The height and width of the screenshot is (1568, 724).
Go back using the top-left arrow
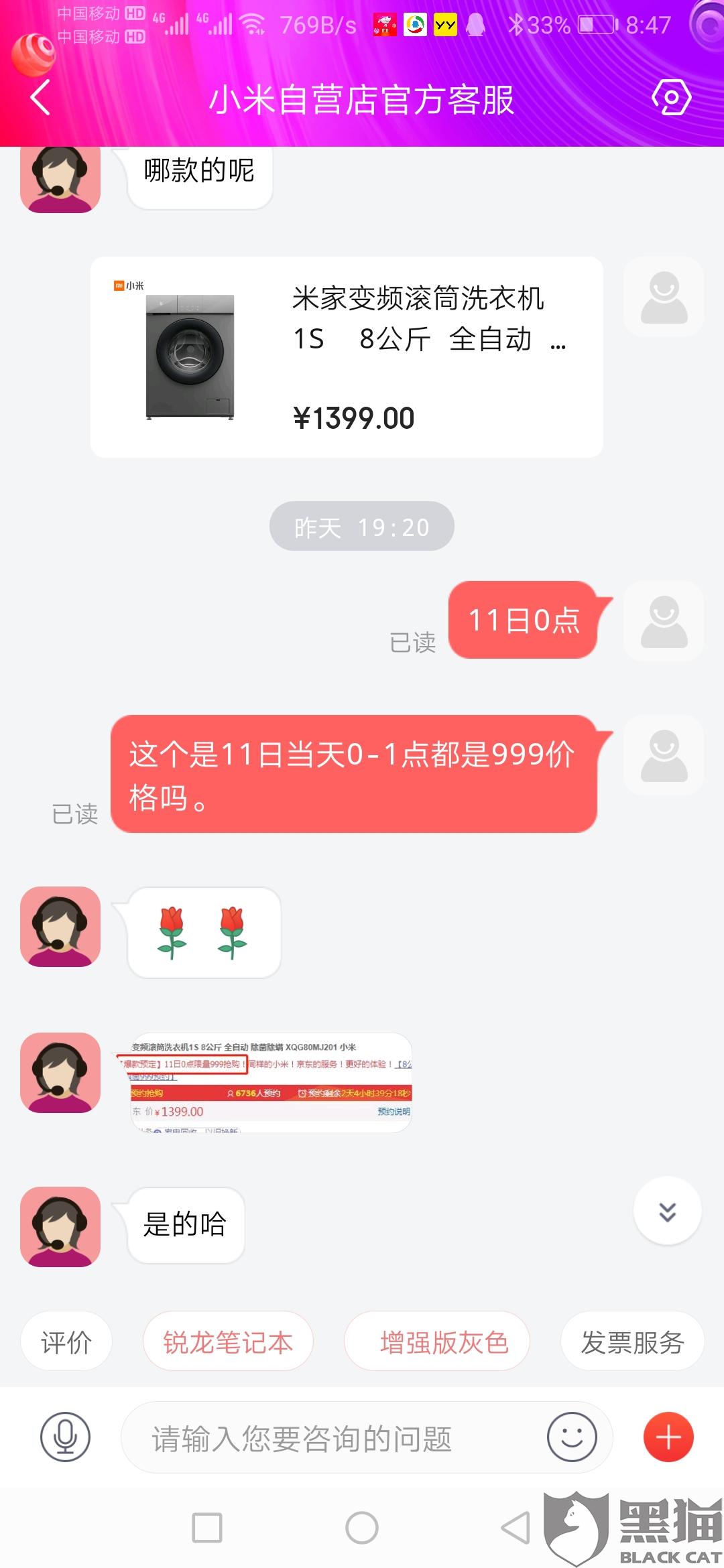tap(40, 98)
